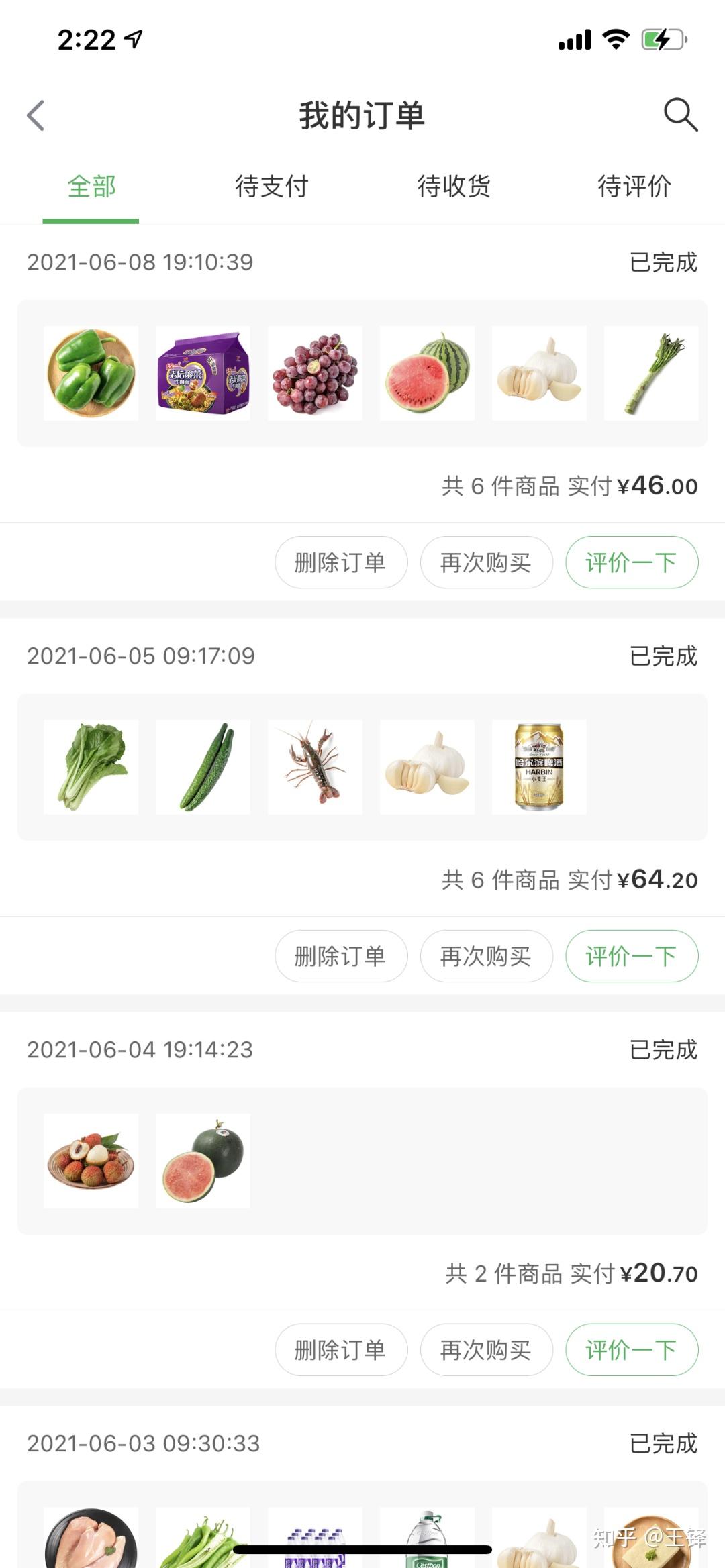This screenshot has height=1568, width=725.
Task: Tap the garlic thumbnail in the first order
Action: pos(539,373)
